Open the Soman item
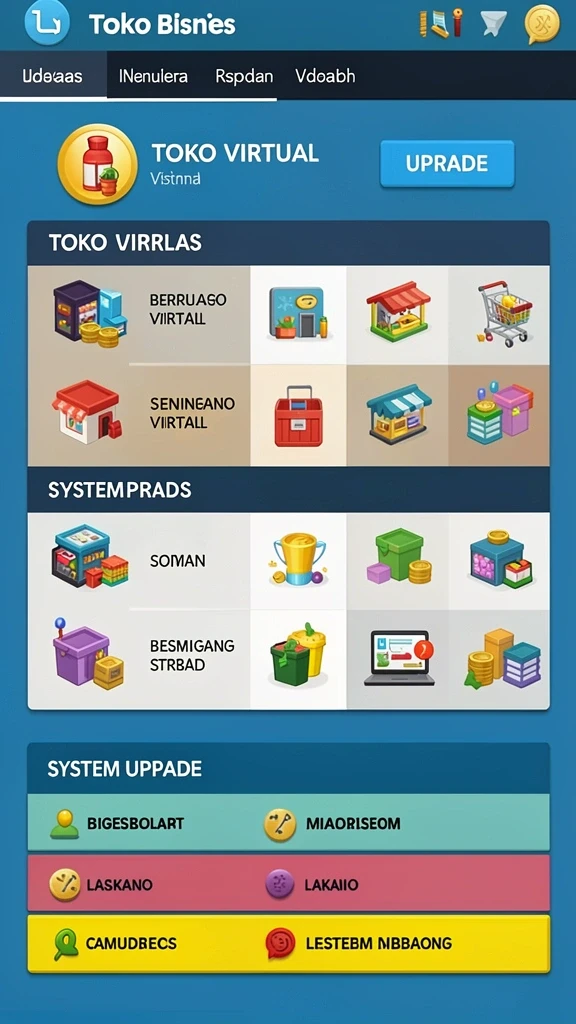 pos(138,561)
